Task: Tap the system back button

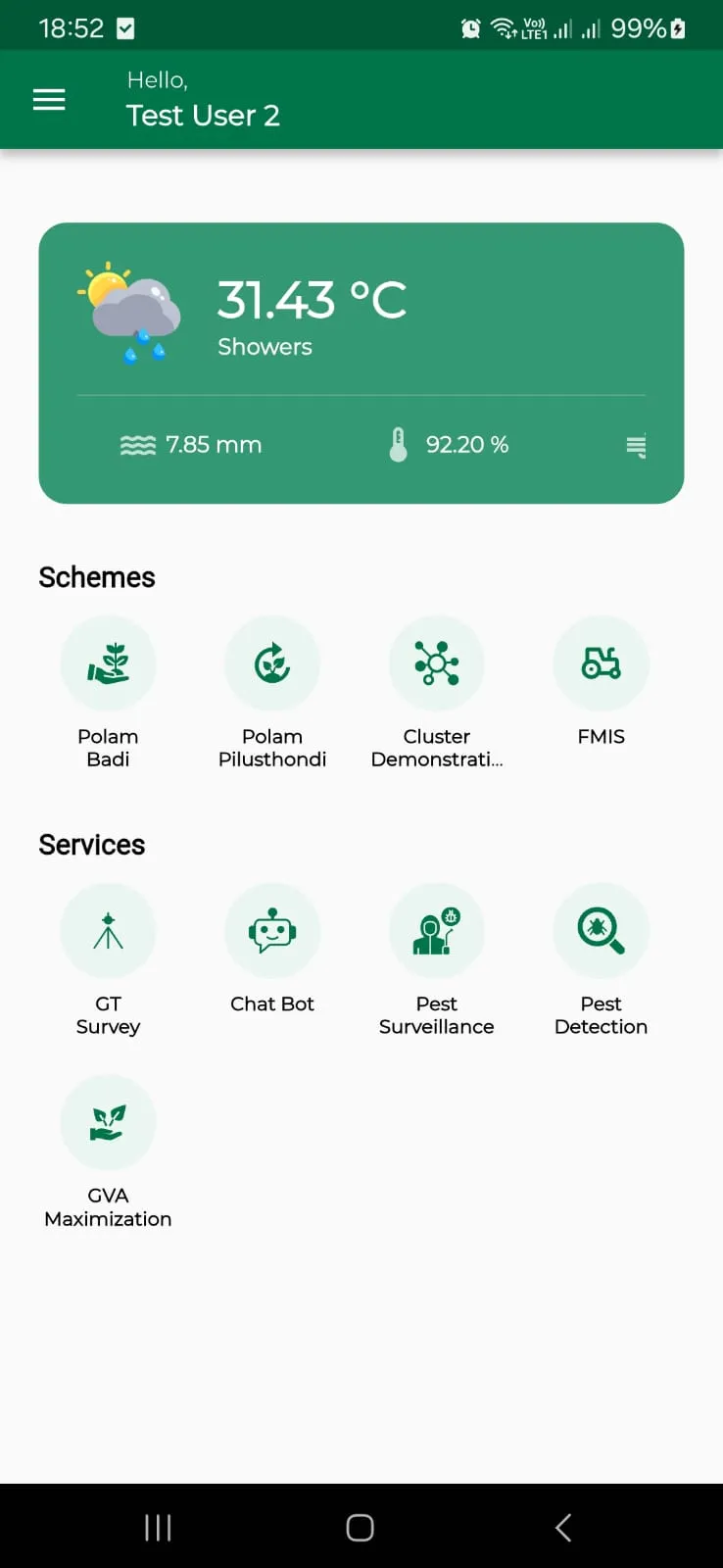Action: pyautogui.click(x=563, y=1527)
